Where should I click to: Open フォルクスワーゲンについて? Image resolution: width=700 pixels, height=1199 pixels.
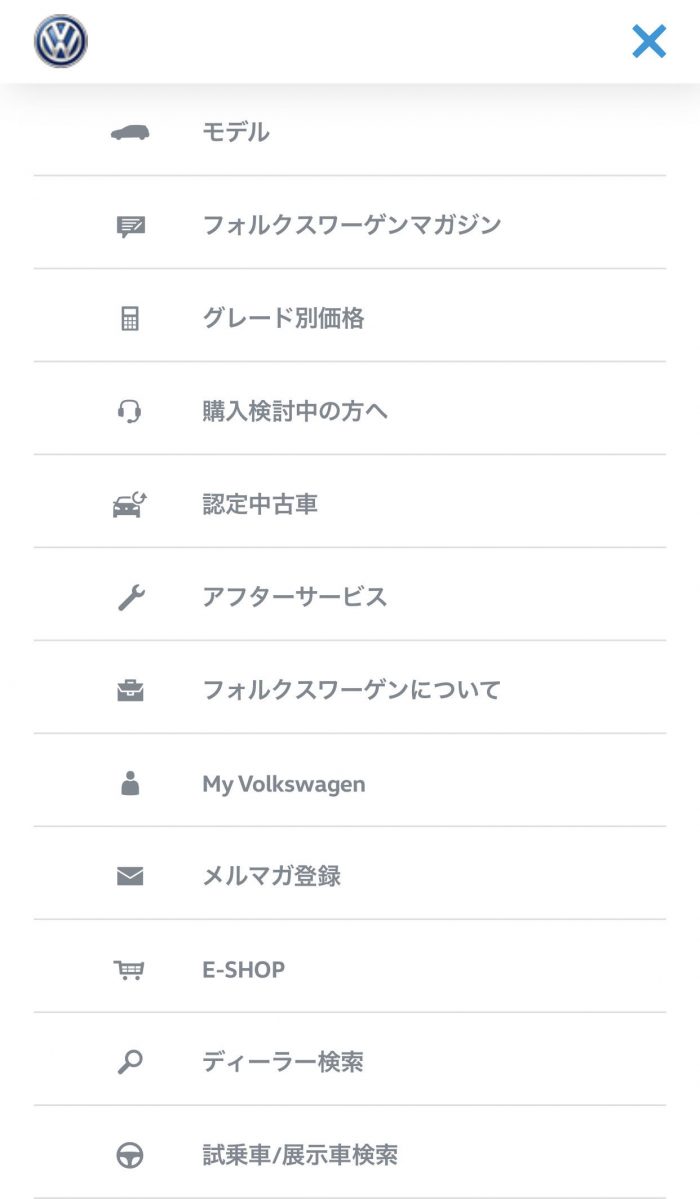[x=350, y=690]
